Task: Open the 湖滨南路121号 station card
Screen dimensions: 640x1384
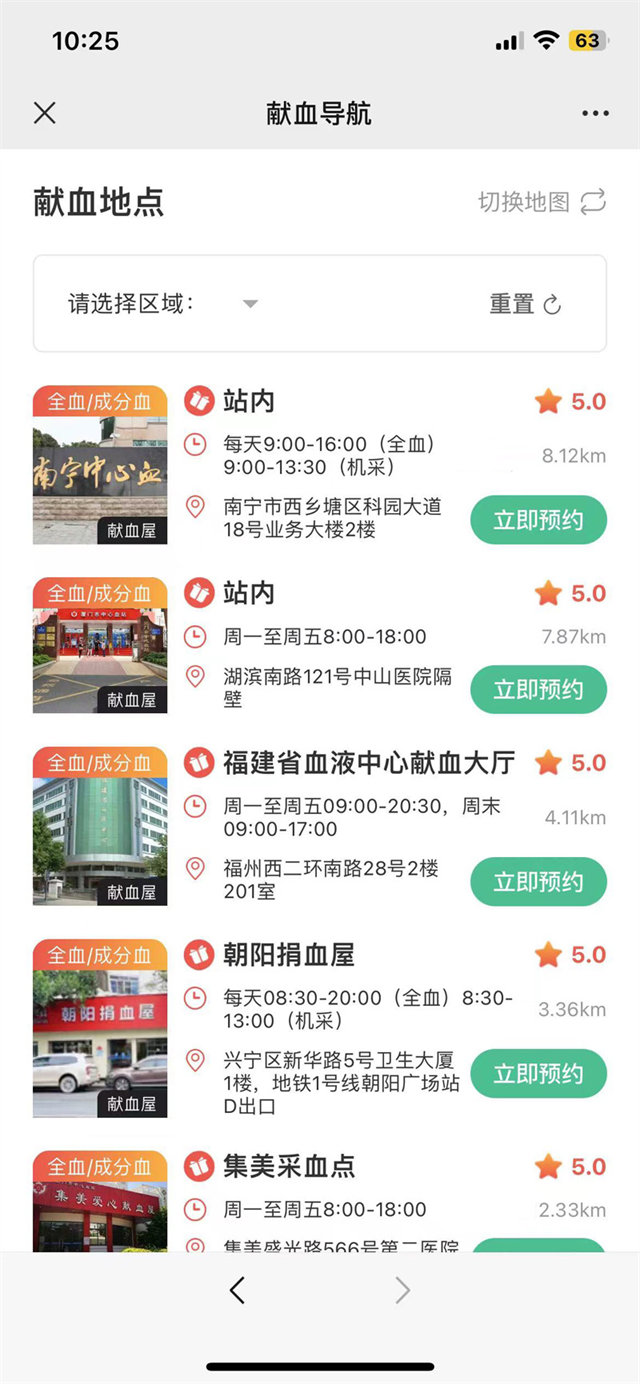Action: click(100, 646)
